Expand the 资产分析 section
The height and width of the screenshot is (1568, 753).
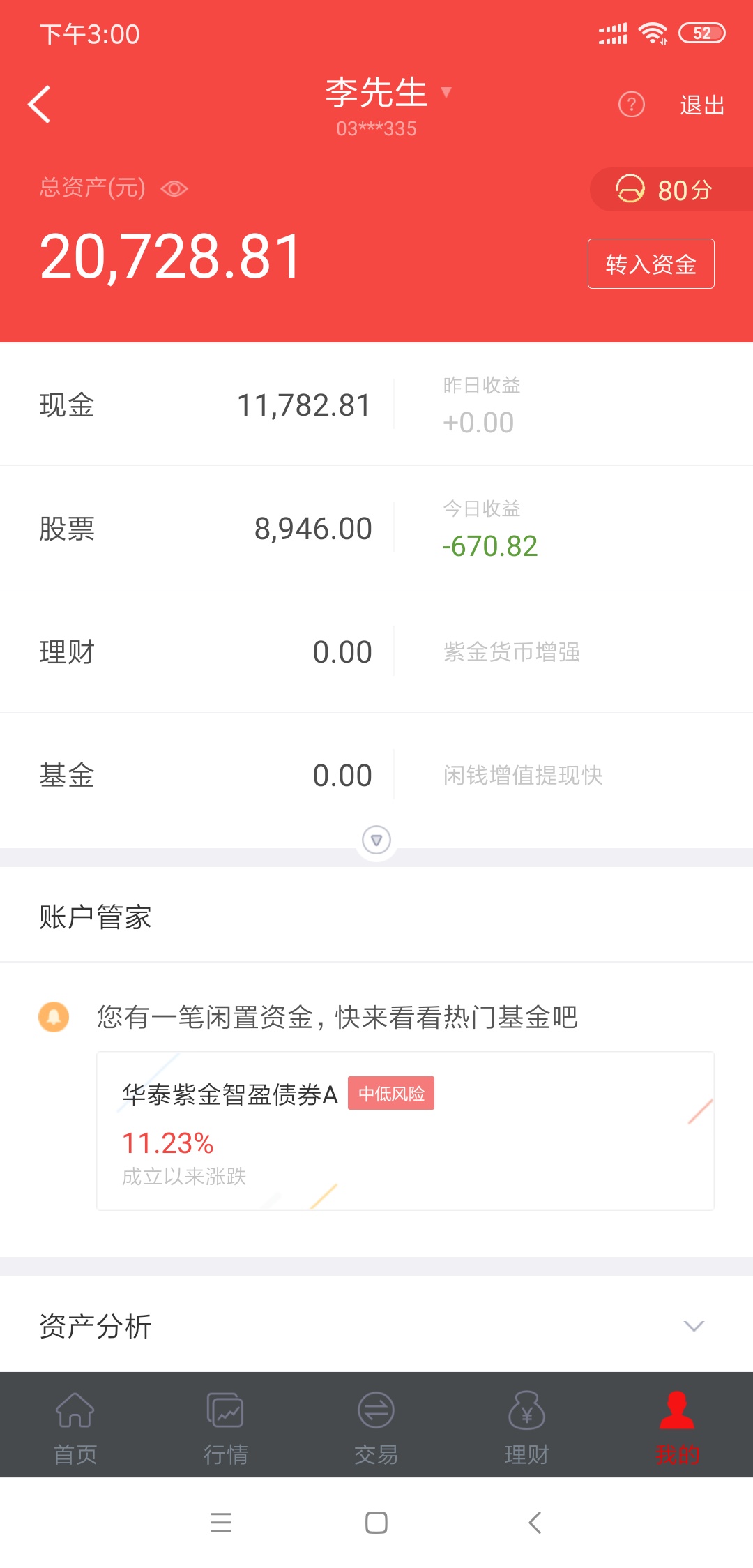tap(376, 1325)
